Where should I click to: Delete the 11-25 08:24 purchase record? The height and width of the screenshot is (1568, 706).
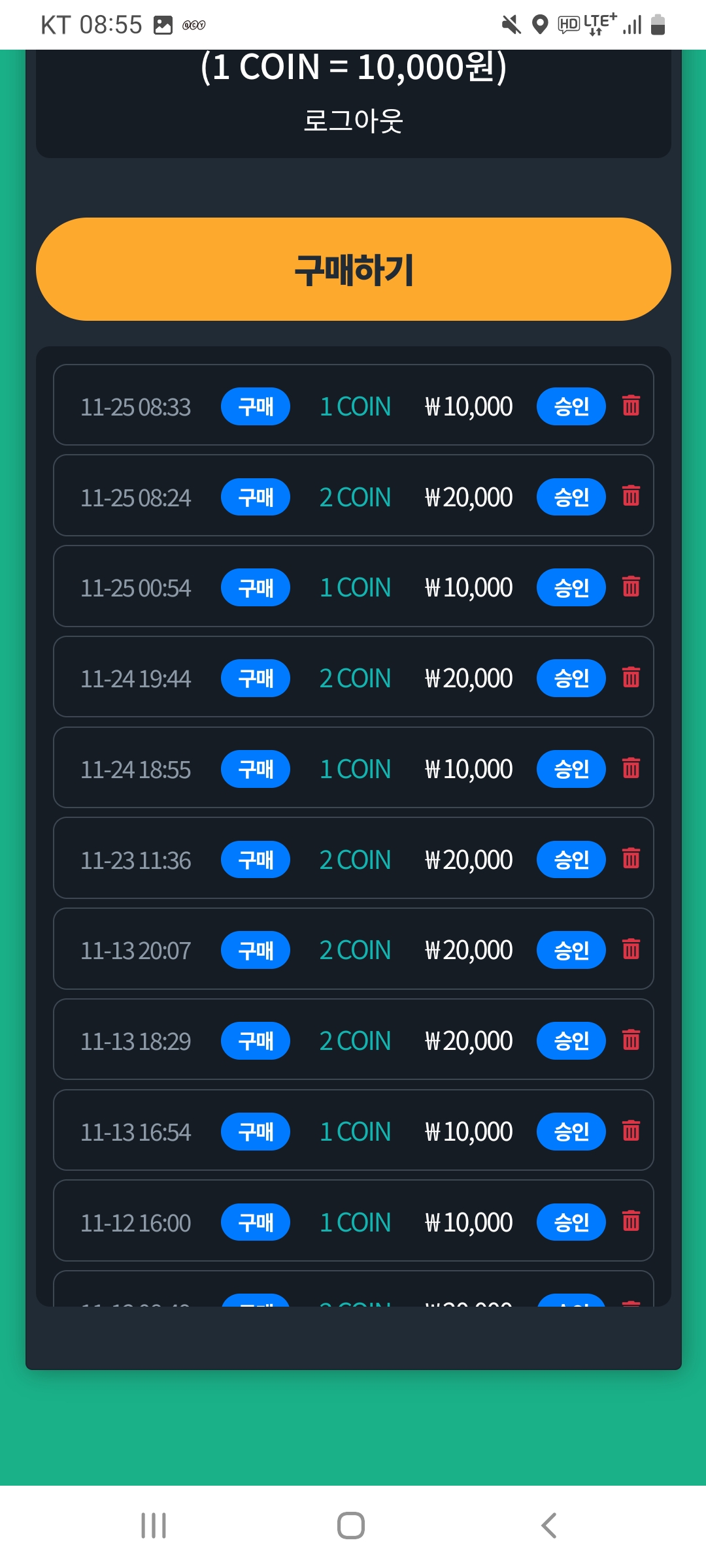pos(631,496)
